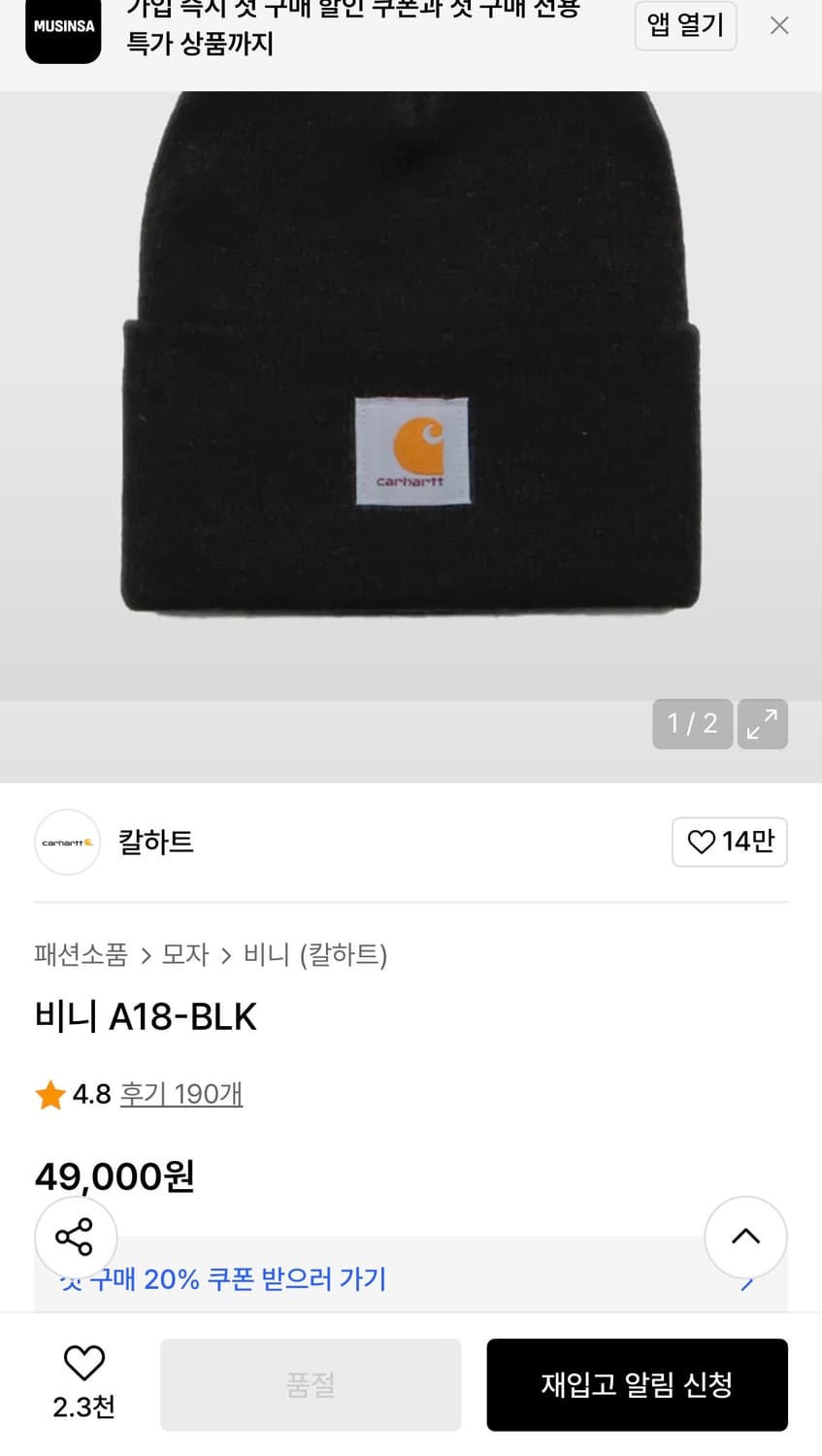Select the 패션소품 breadcrumb item
This screenshot has width=822, height=1456.
[x=79, y=954]
